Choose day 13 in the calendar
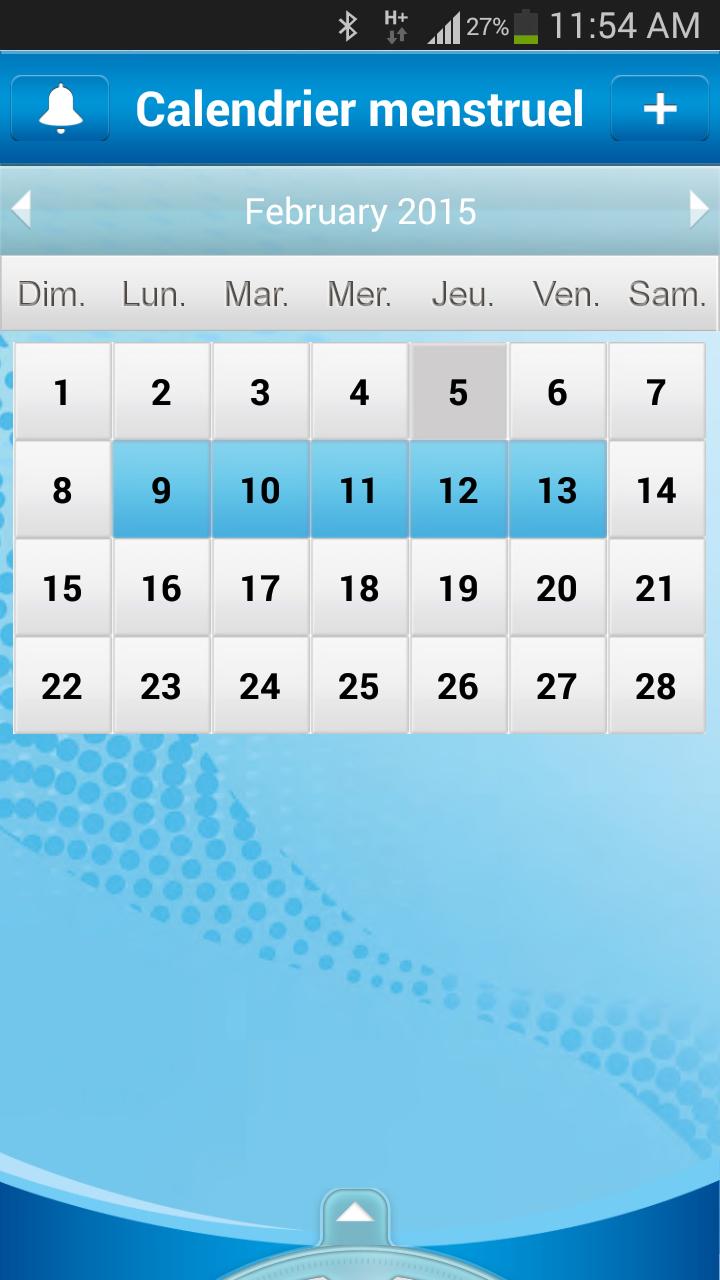The image size is (720, 1280). click(557, 490)
